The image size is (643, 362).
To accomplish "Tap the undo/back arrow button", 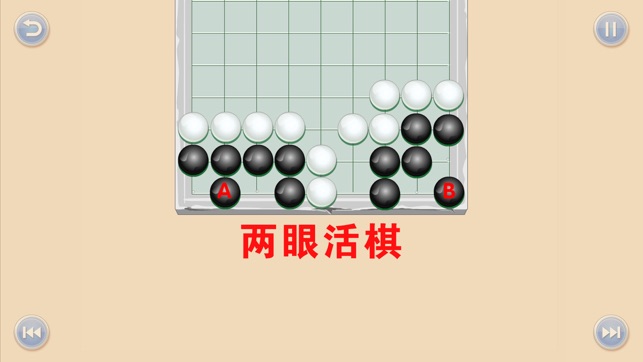I will click(32, 29).
